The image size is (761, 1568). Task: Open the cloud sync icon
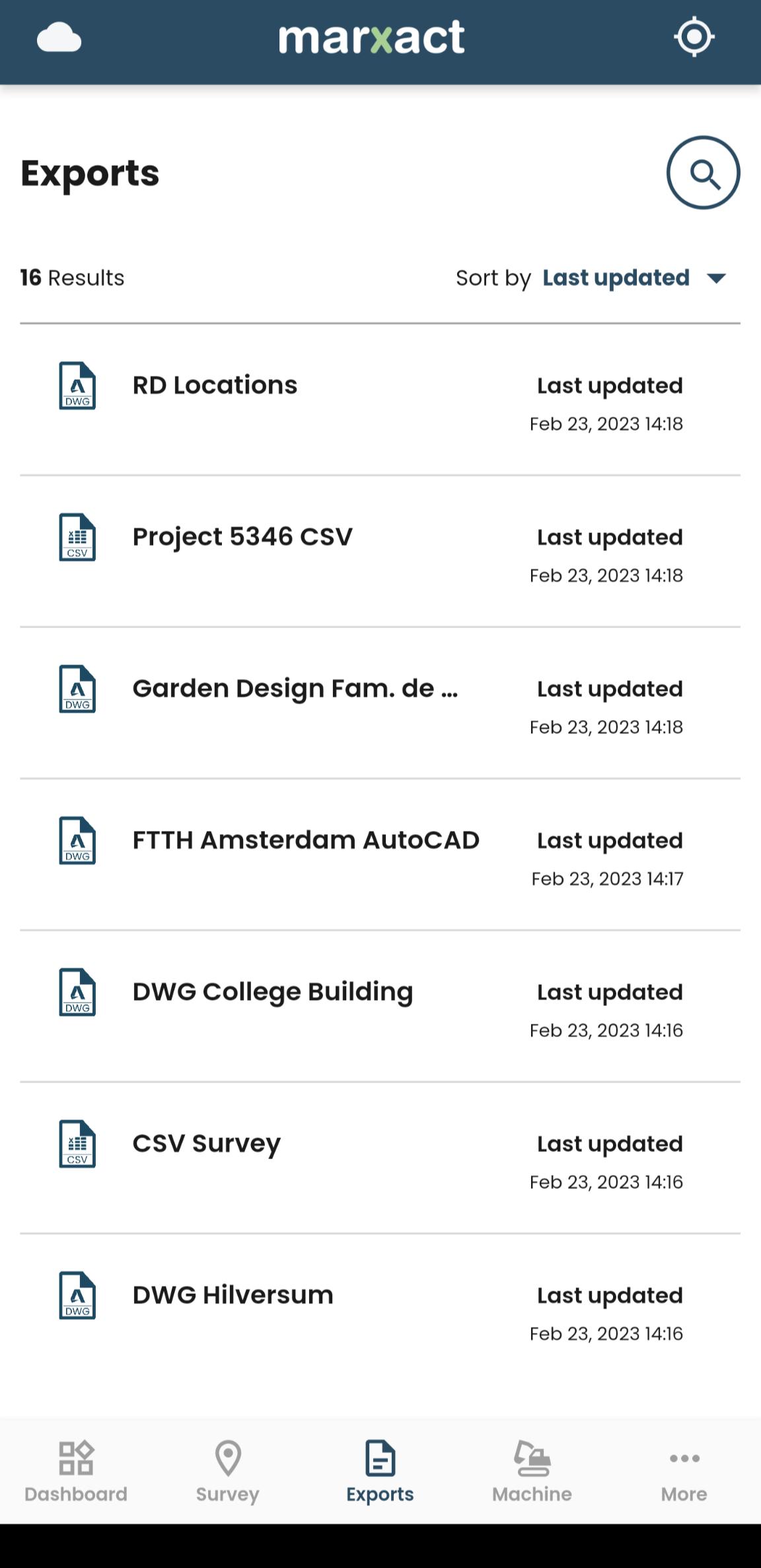click(59, 37)
